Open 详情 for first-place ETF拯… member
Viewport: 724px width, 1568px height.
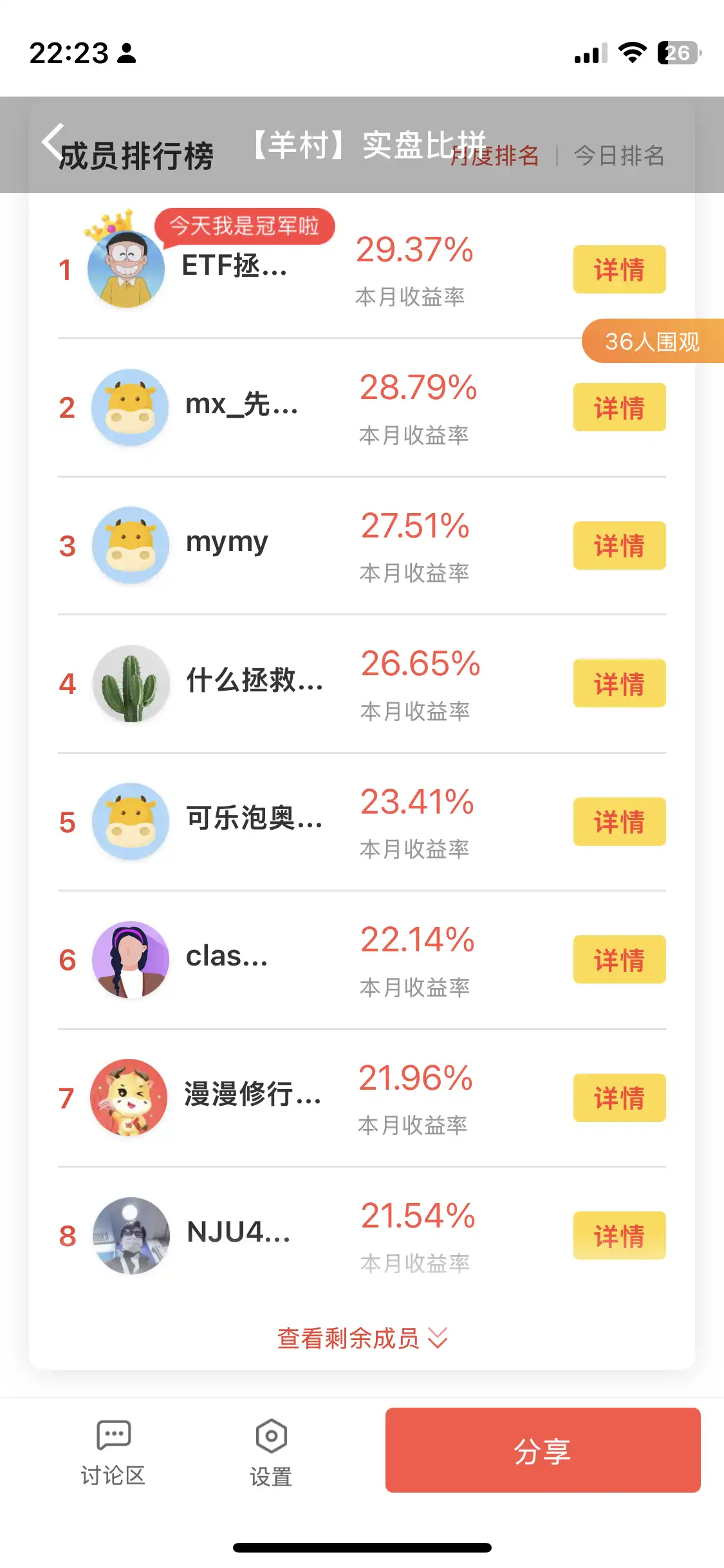[619, 269]
